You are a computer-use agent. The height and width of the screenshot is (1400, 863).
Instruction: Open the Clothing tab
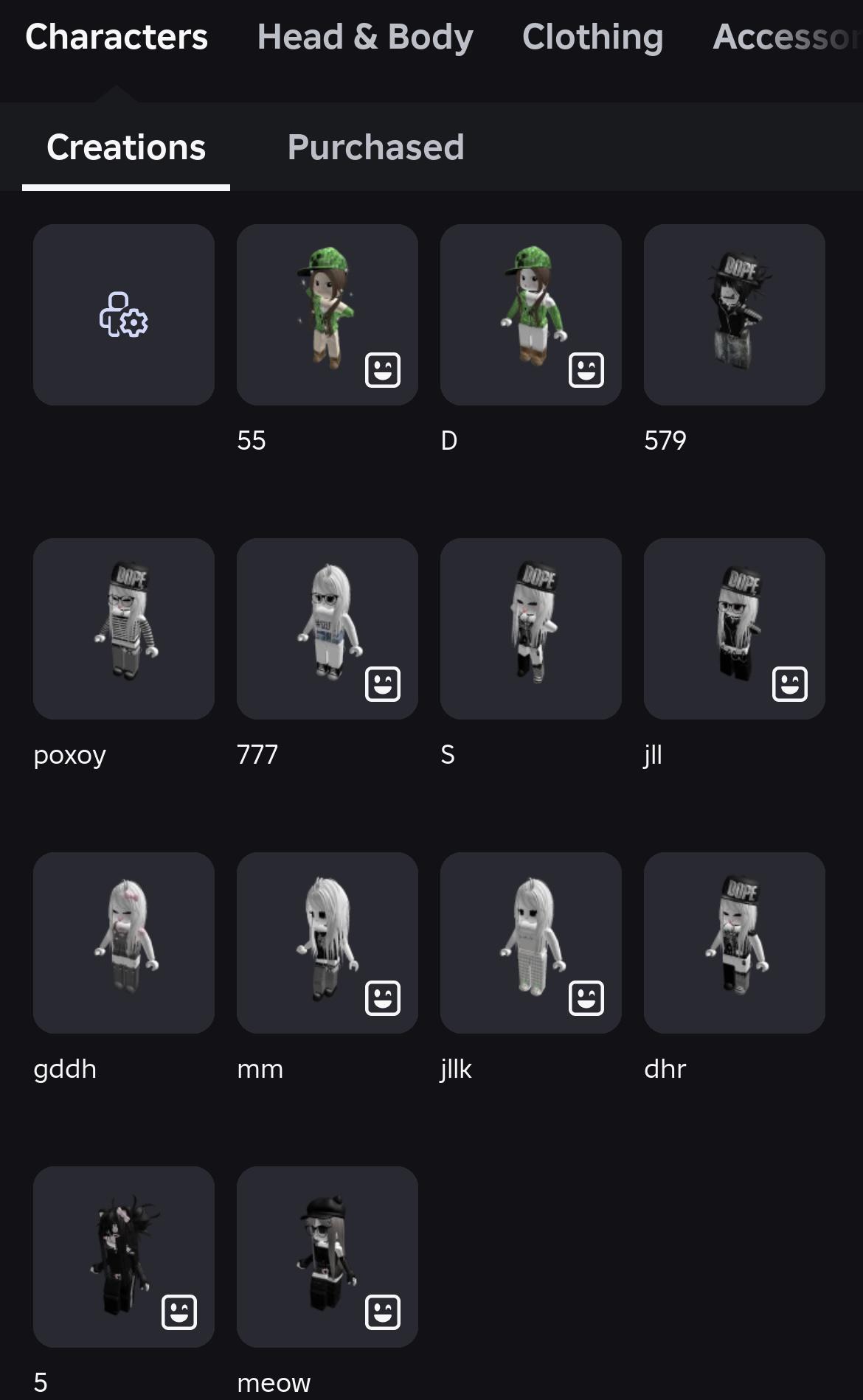pos(592,37)
